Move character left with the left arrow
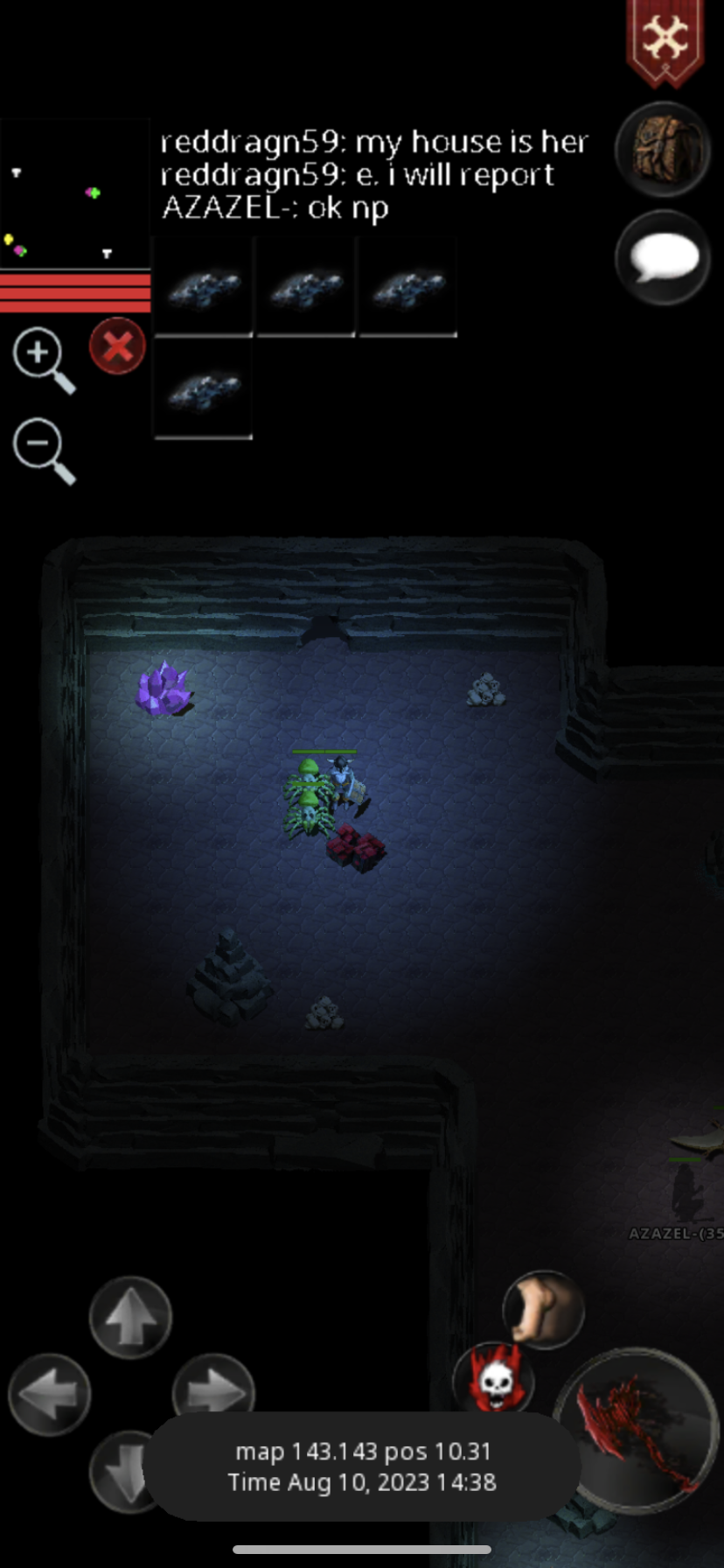This screenshot has height=1568, width=724. (49, 1394)
